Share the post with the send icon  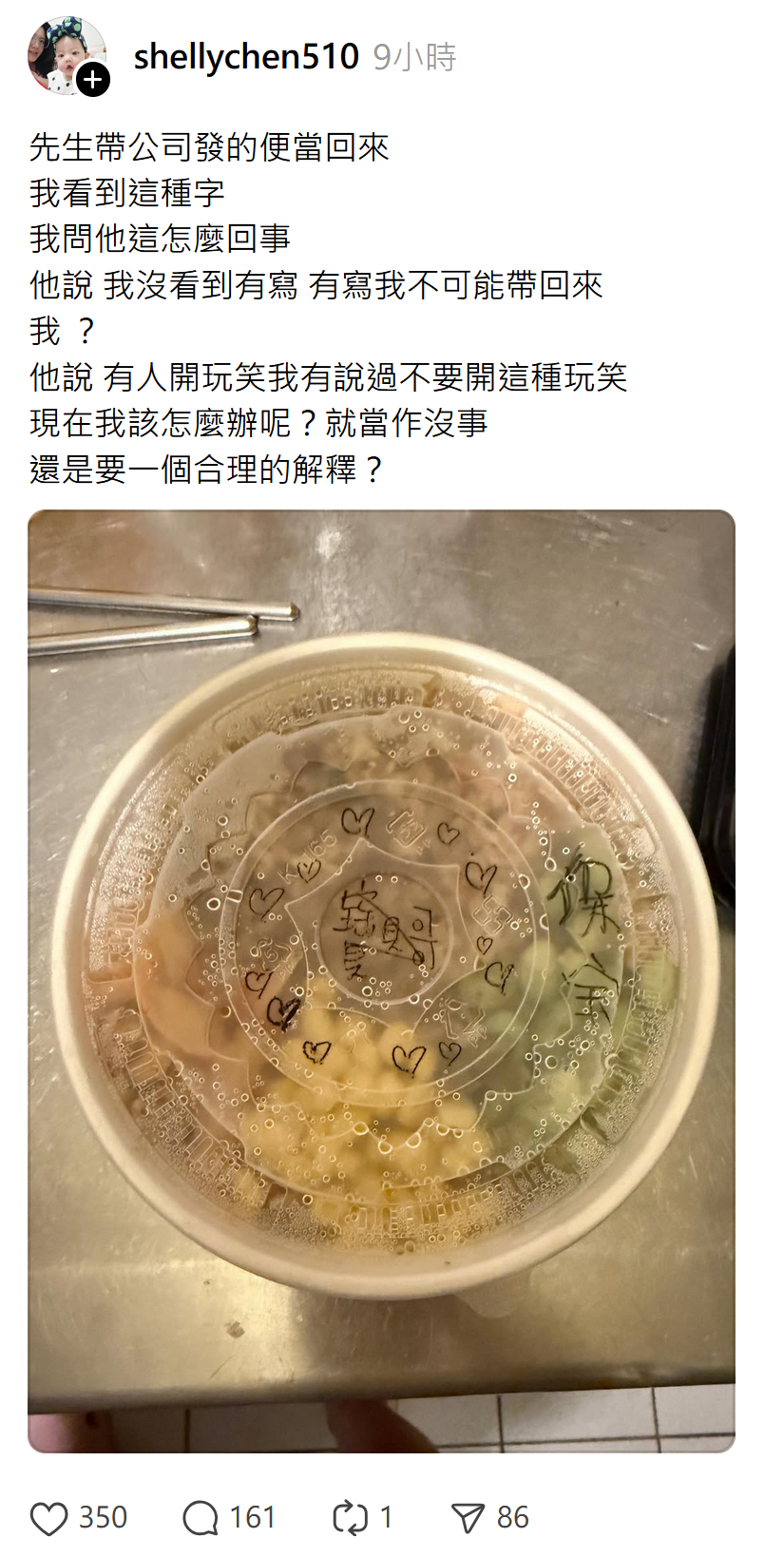tap(468, 1518)
